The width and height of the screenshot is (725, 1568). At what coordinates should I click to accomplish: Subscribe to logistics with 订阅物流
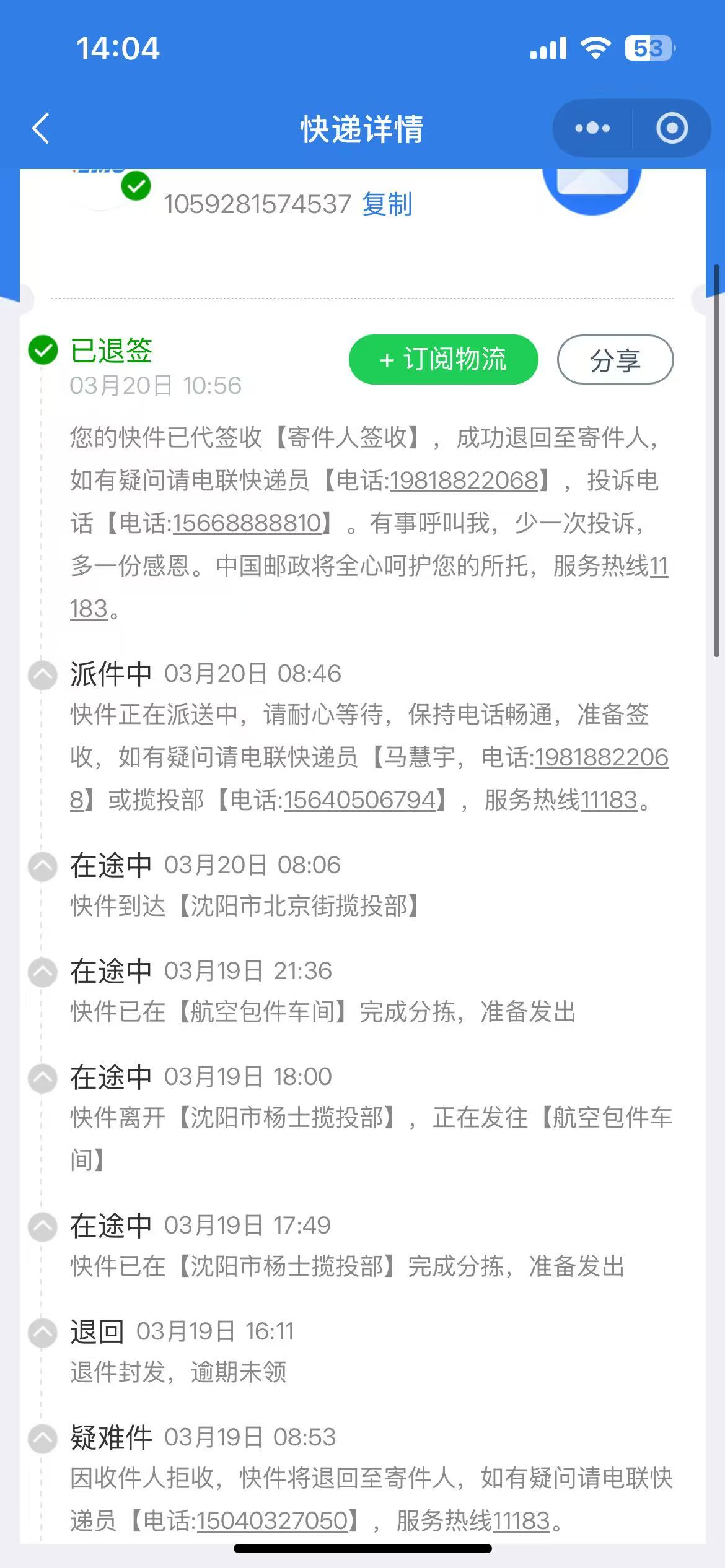pos(443,360)
